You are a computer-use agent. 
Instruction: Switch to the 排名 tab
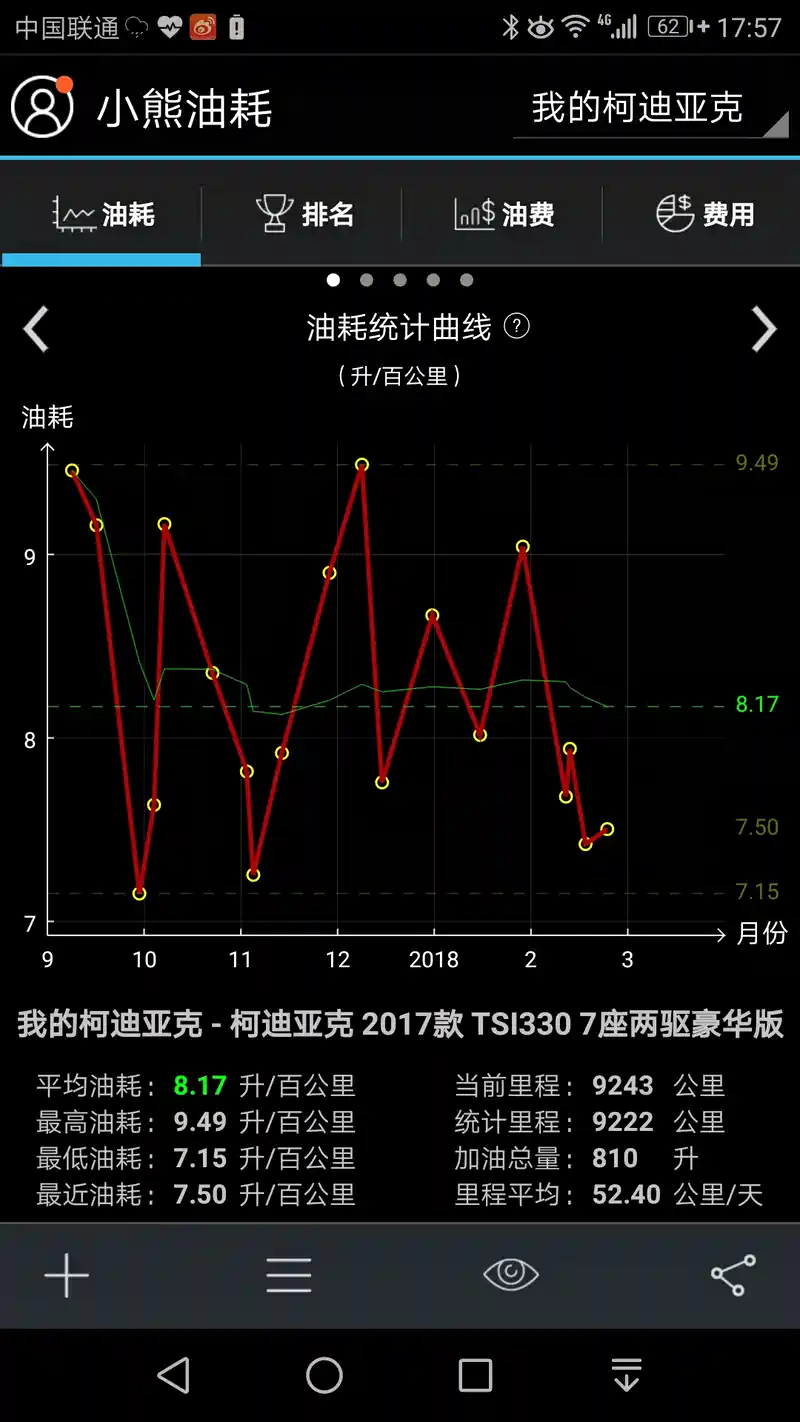304,214
